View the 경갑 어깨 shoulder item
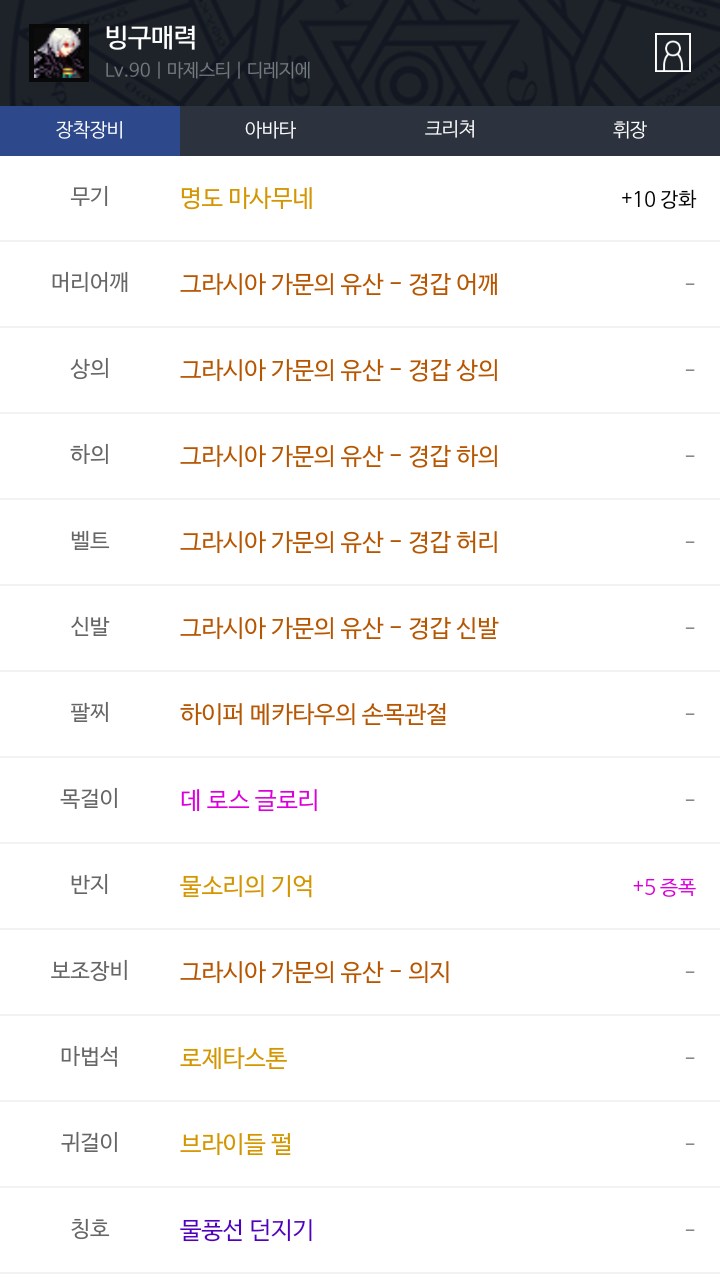Screen dimensions: 720x1280 pyautogui.click(x=339, y=284)
